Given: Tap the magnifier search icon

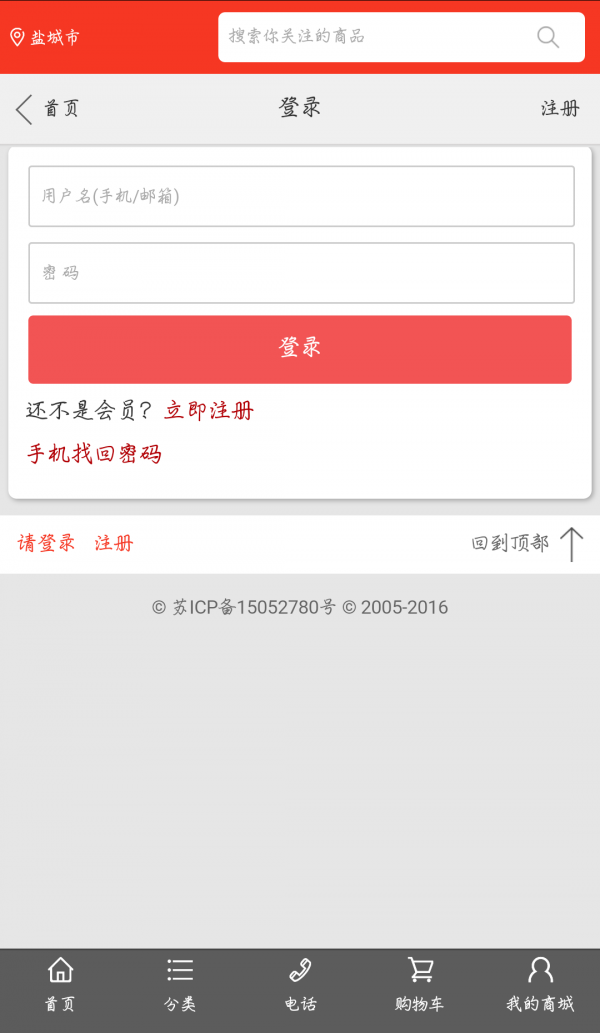Looking at the screenshot, I should (x=548, y=37).
